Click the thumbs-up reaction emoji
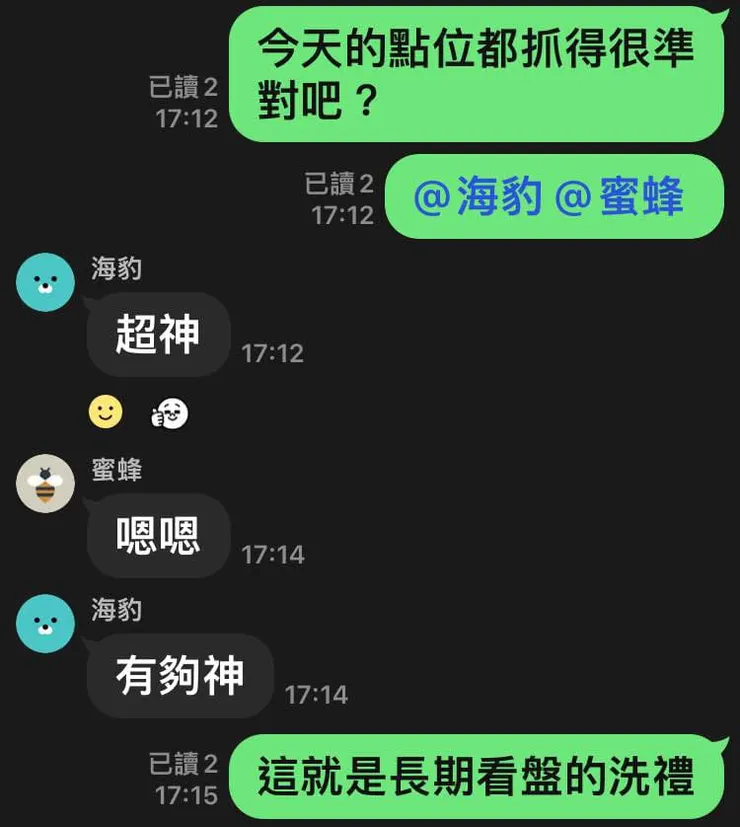Screen dimensions: 740x827 pyautogui.click(x=170, y=410)
